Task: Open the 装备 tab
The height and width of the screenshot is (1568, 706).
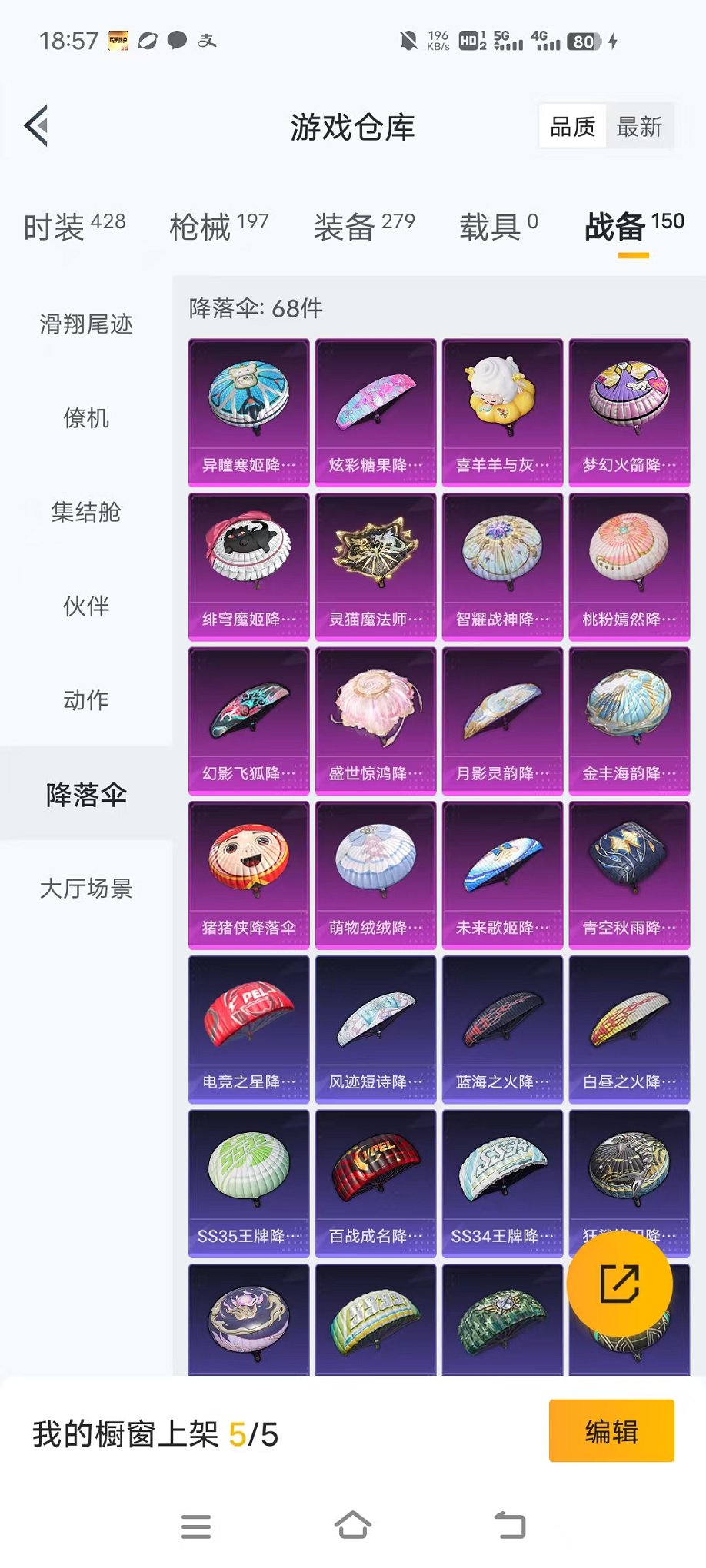Action: [364, 227]
